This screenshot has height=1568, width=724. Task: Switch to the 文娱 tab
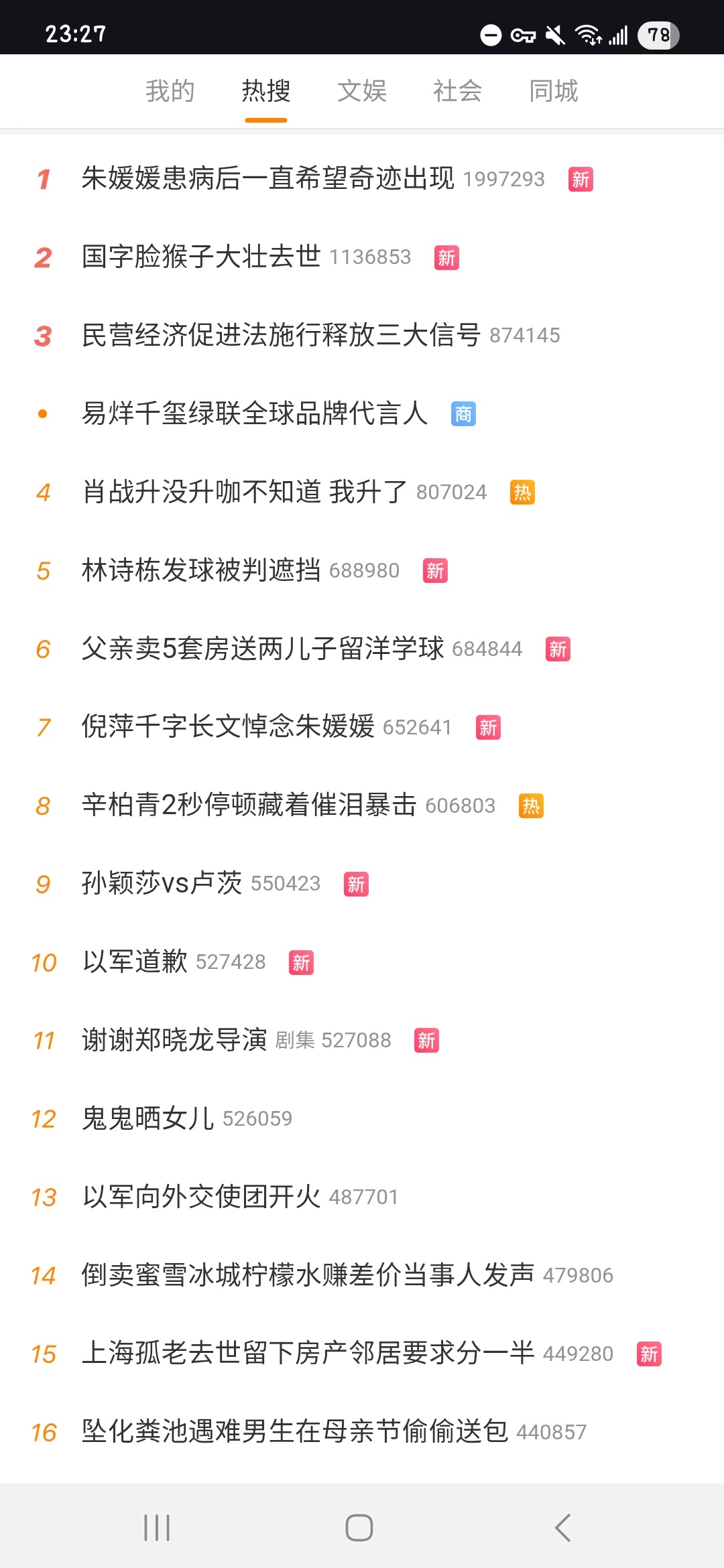click(362, 90)
